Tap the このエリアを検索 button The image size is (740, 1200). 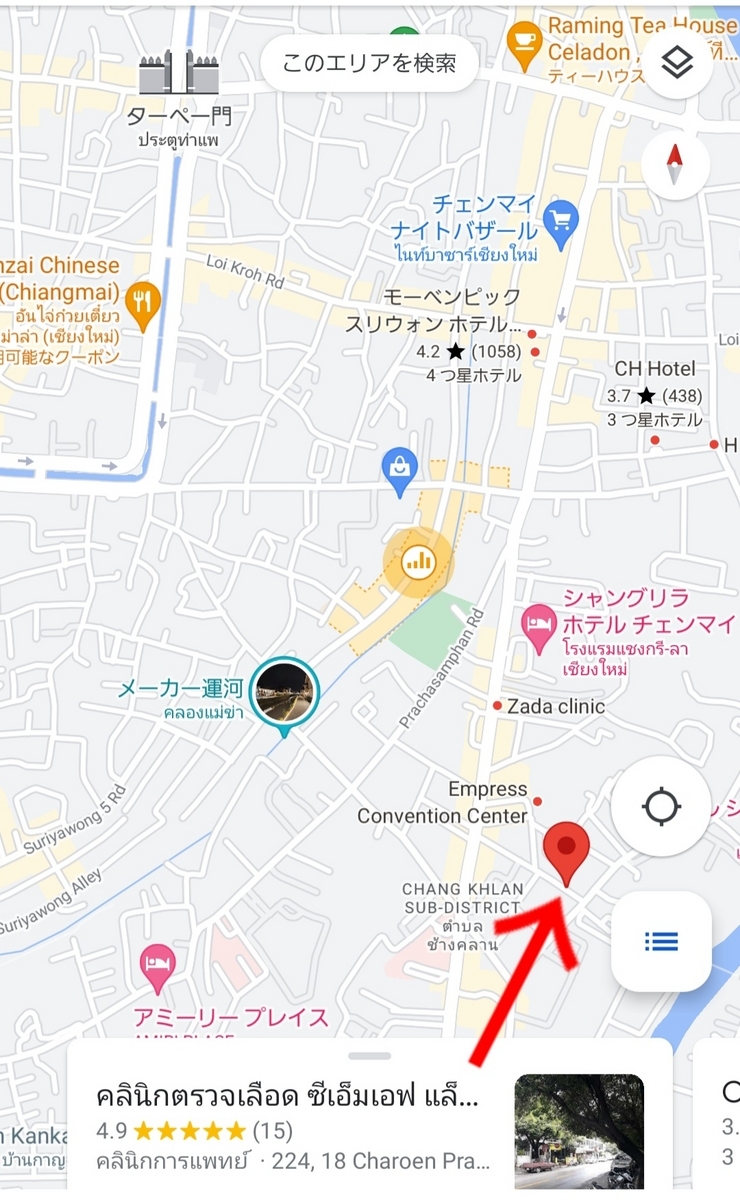(369, 63)
